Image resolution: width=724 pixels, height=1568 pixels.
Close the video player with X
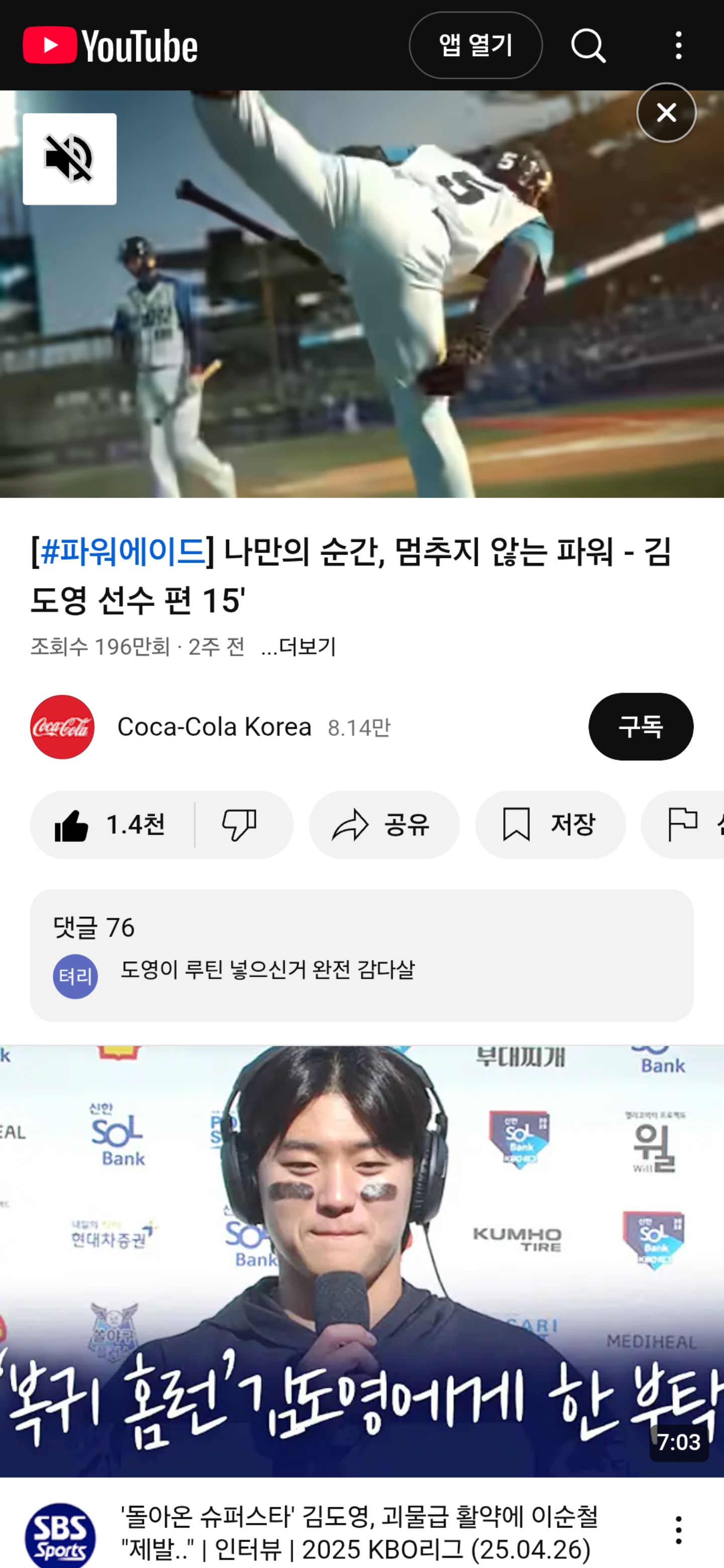[x=666, y=113]
